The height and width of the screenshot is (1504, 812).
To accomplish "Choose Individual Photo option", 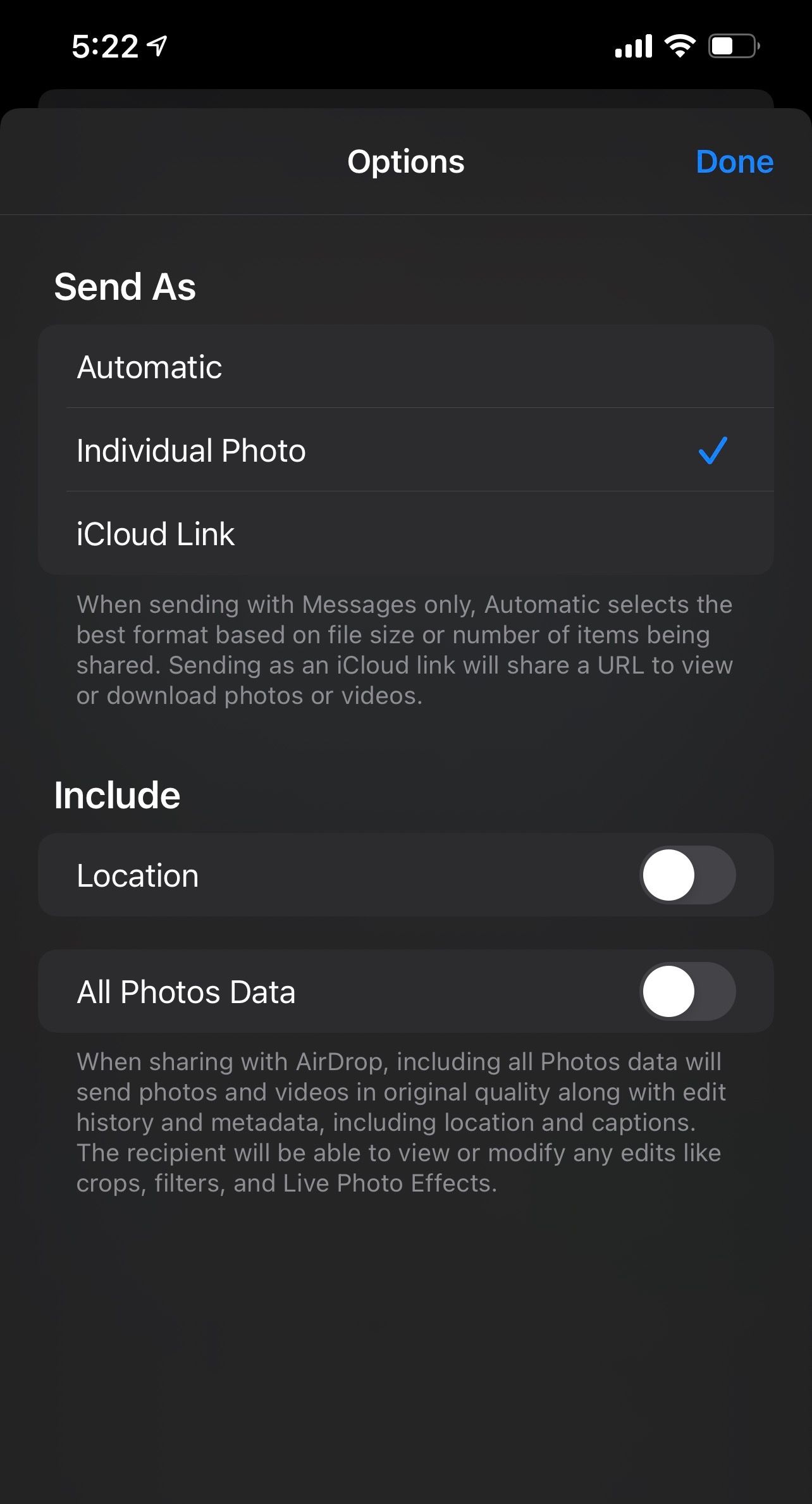I will pos(405,450).
